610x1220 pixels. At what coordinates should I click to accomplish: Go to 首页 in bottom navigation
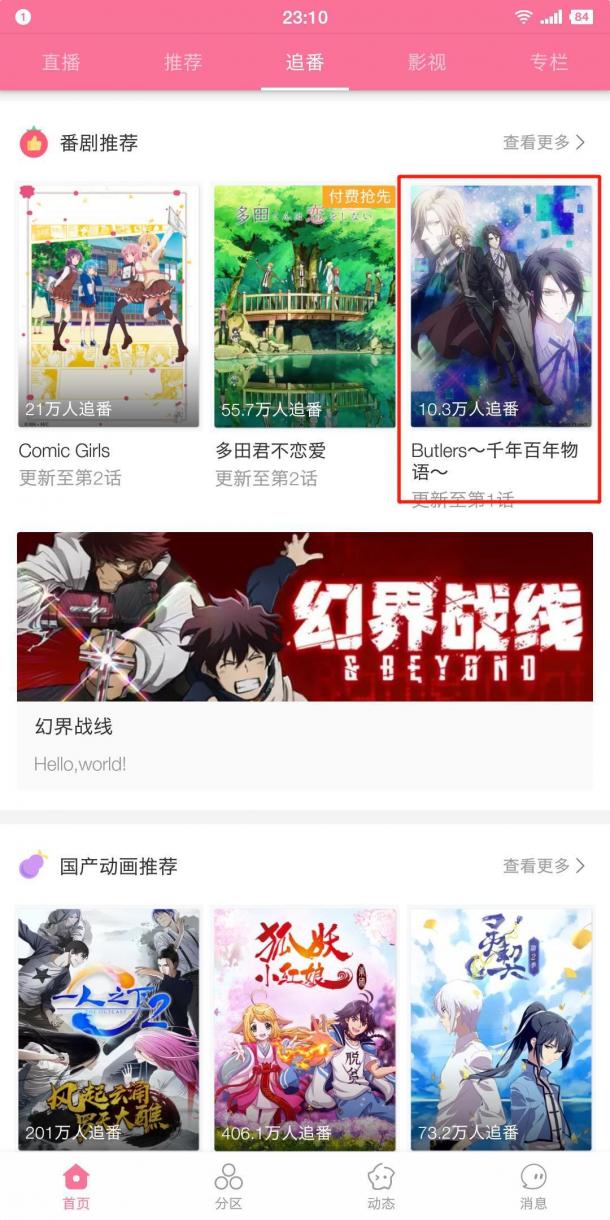(76, 1187)
